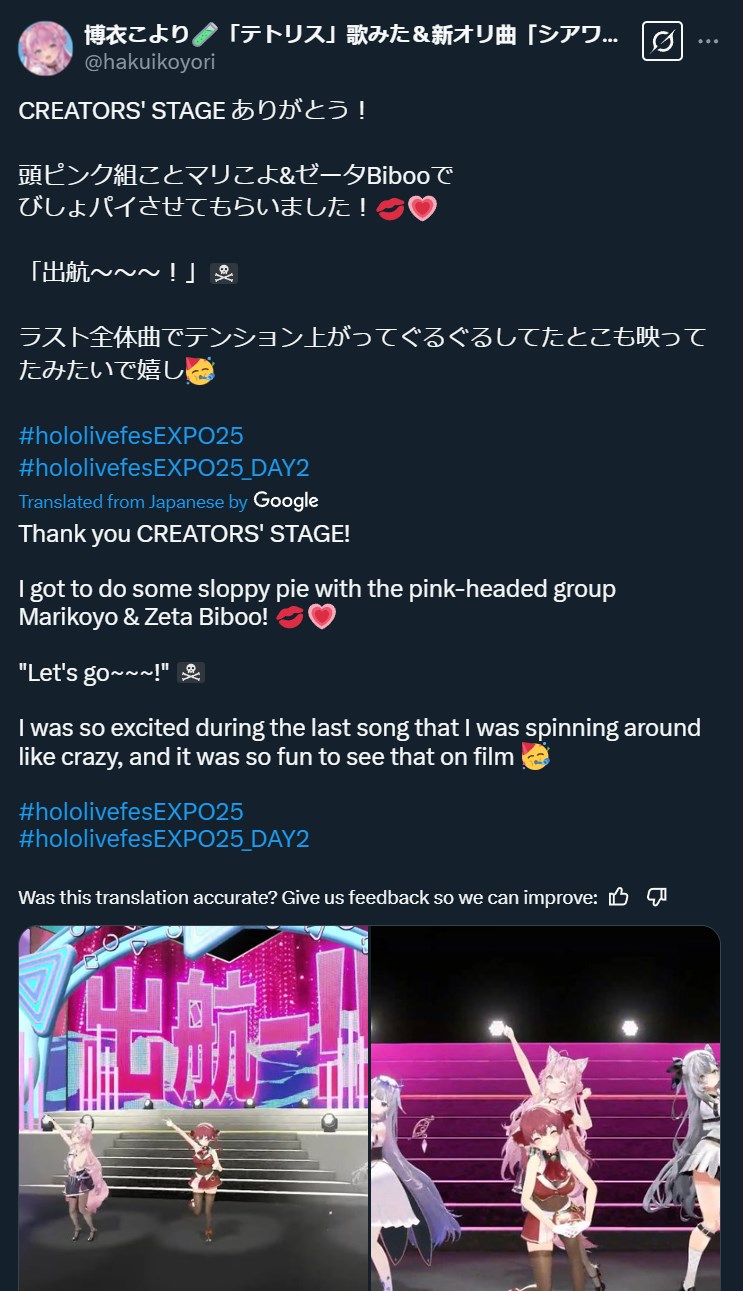Open the #hololivefesEXPO25 hashtag in the translation

click(x=131, y=811)
